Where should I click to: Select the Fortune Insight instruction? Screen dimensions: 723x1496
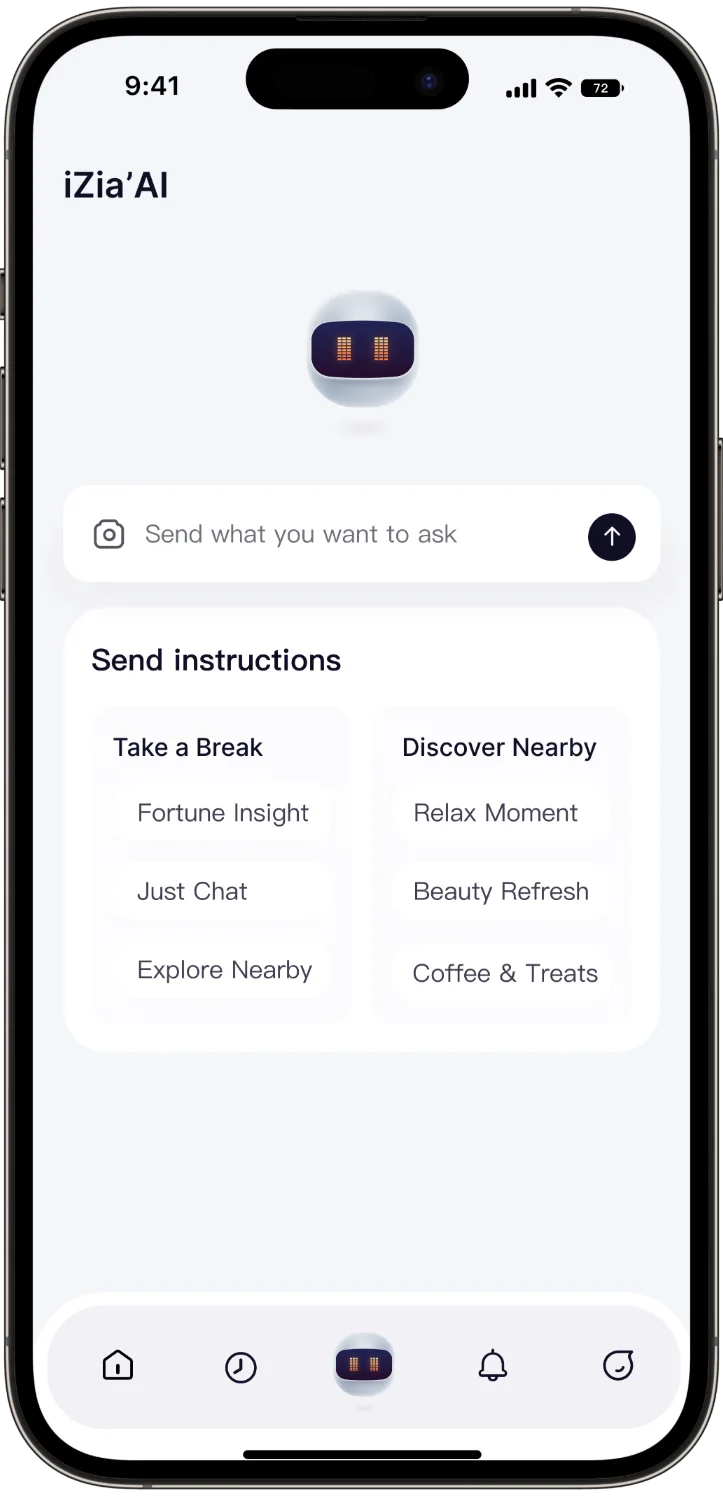pos(221,813)
